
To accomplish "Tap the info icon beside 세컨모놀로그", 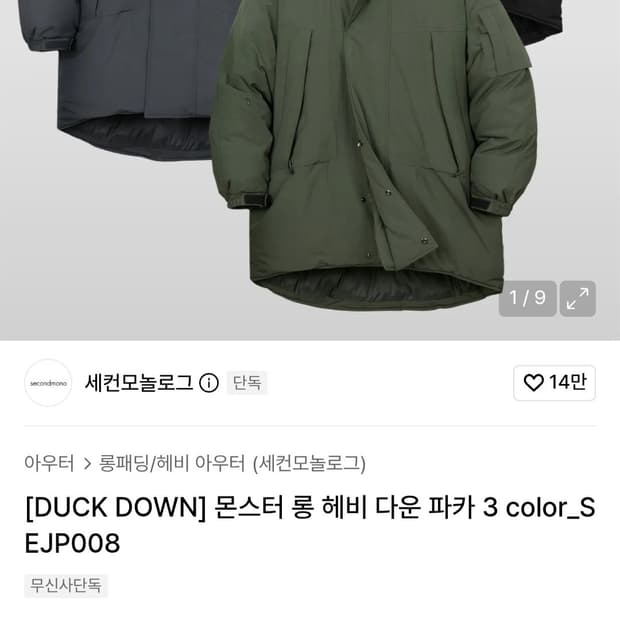I will click(x=209, y=383).
